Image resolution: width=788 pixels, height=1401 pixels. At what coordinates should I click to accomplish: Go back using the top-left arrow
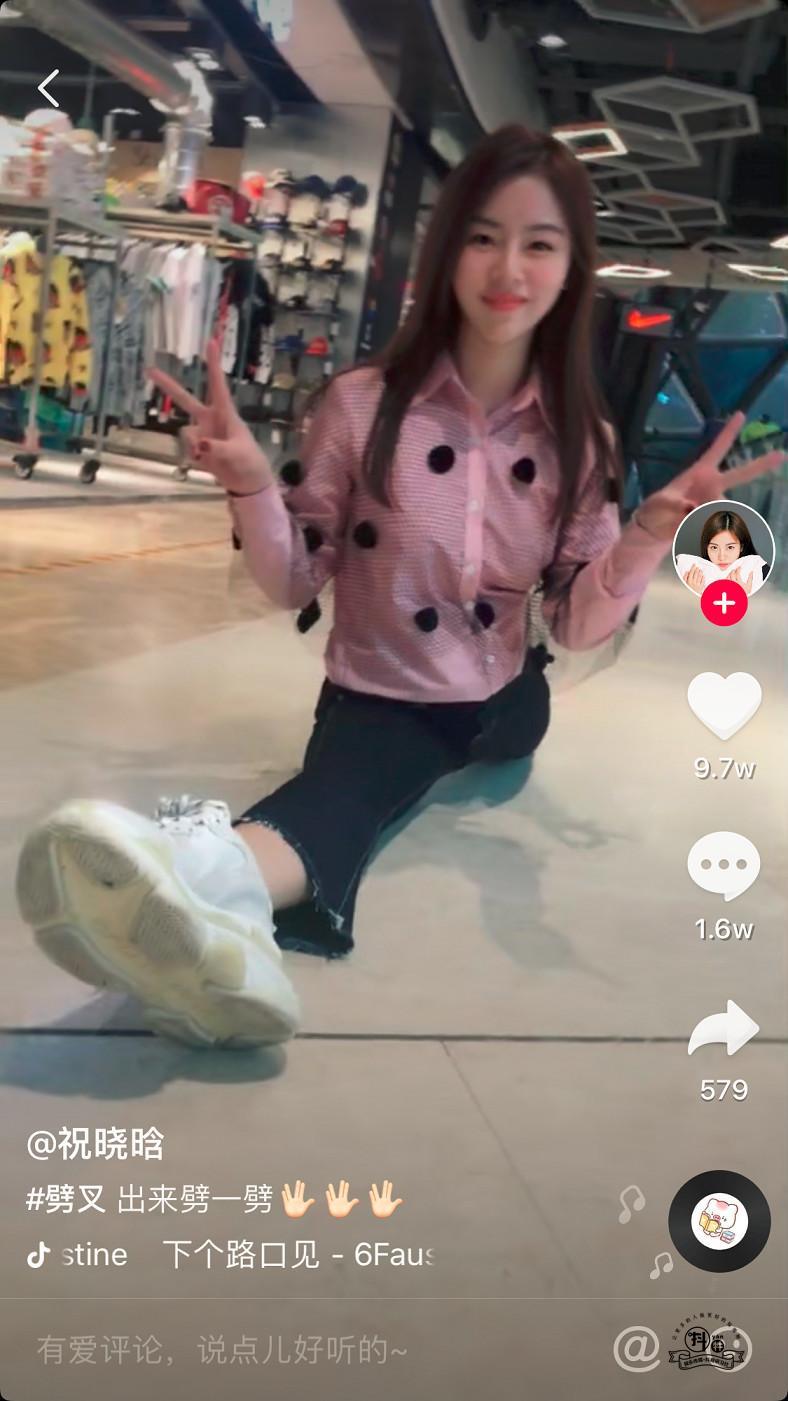point(49,89)
